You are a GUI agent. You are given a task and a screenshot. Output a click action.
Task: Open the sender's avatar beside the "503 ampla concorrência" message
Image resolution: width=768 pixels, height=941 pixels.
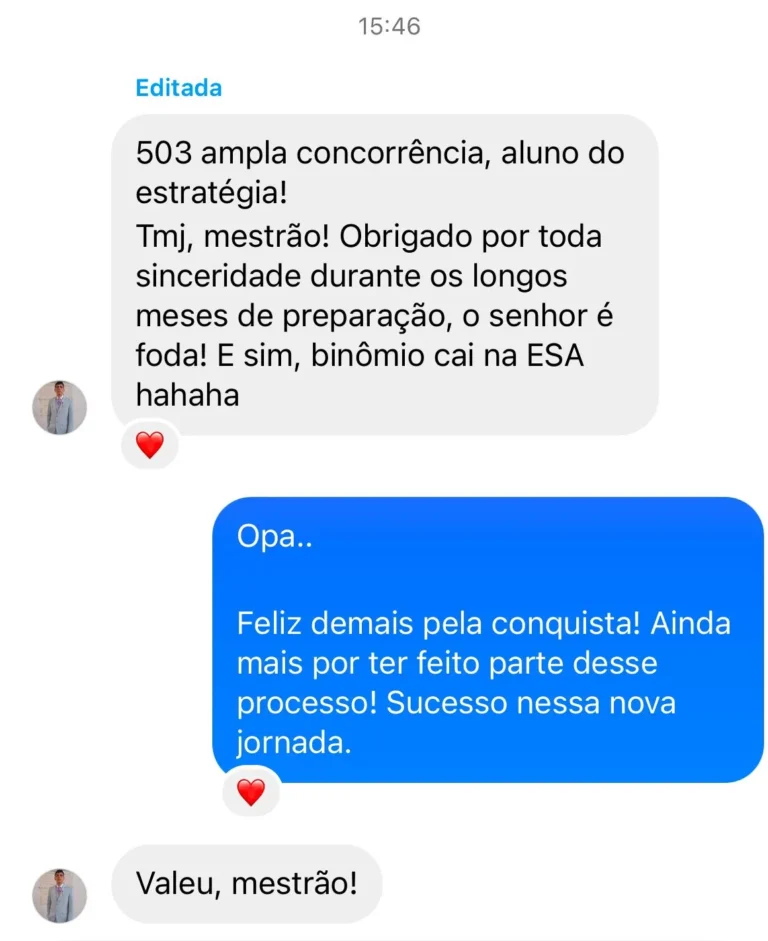pos(59,407)
